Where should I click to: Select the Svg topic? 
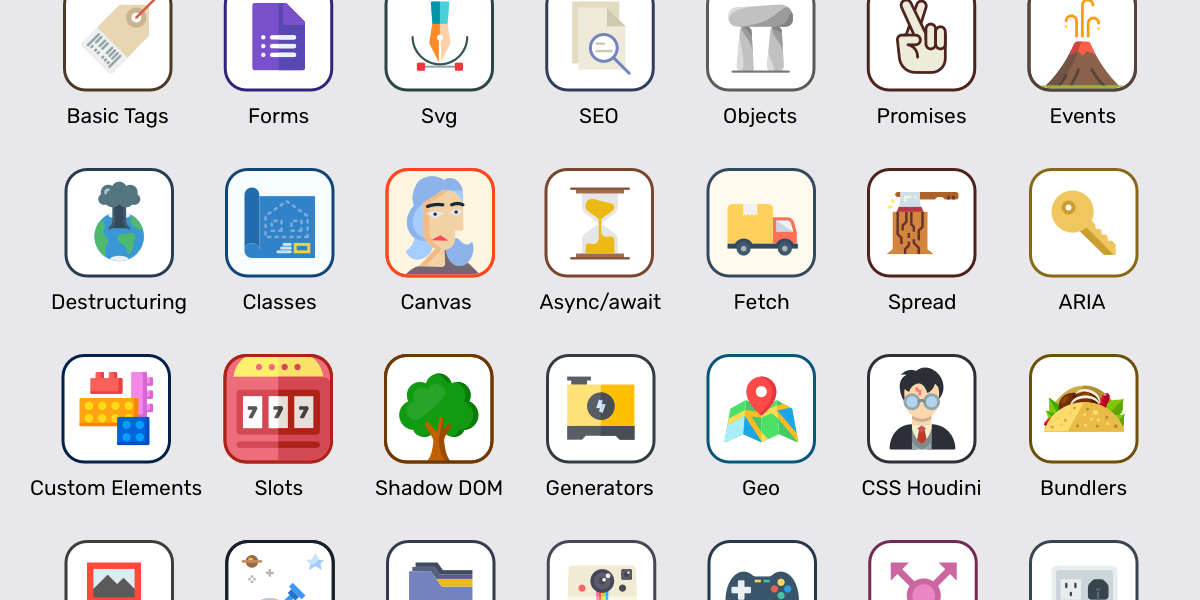(439, 42)
